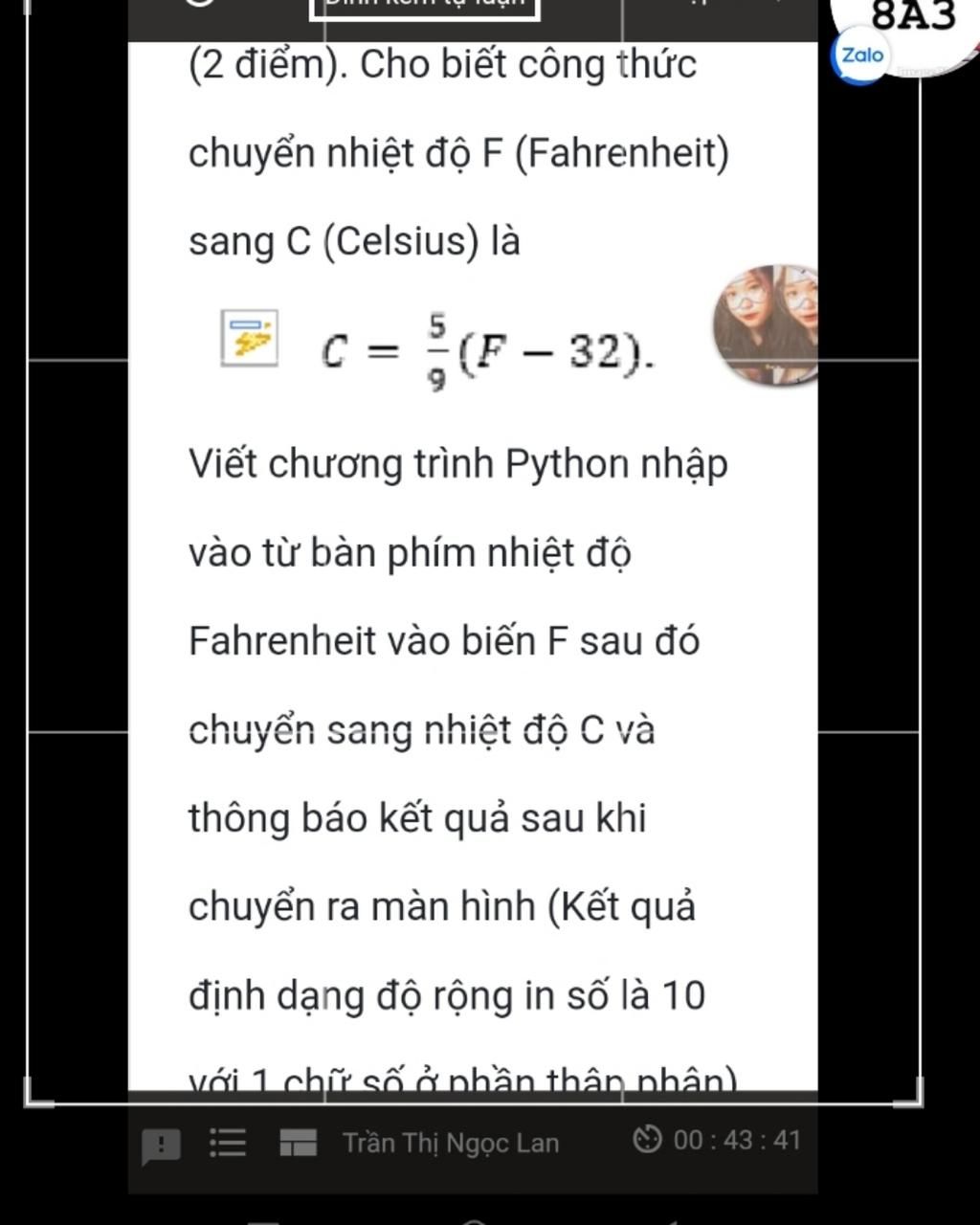Viewport: 980px width, 1225px height.
Task: Open the report issue icon
Action: click(161, 1145)
